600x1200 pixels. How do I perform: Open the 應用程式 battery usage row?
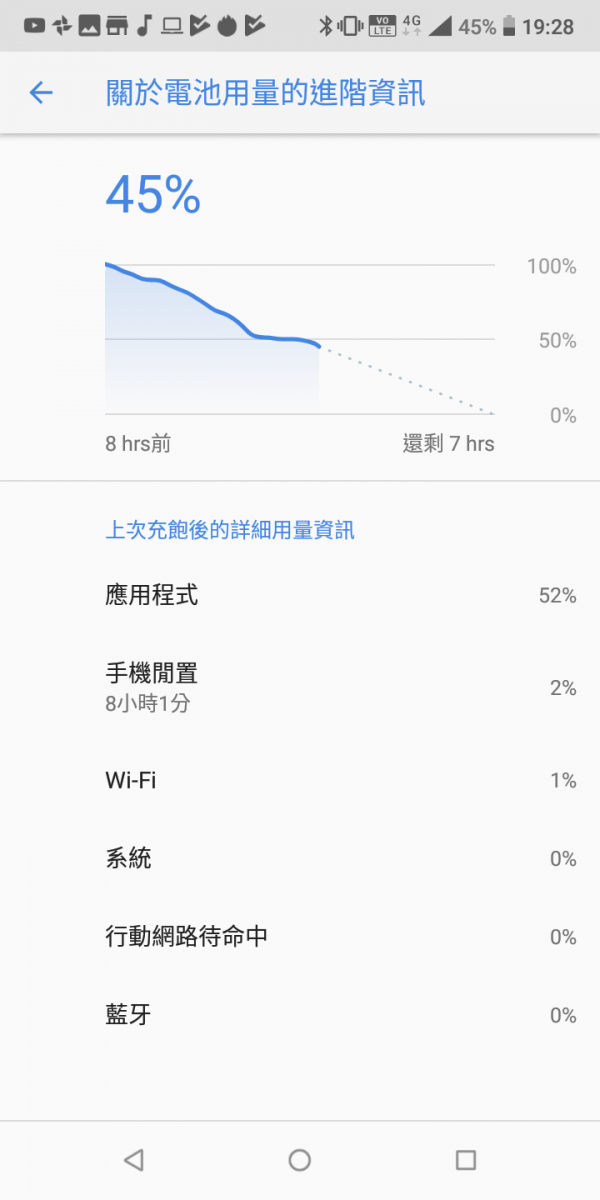pyautogui.click(x=300, y=596)
